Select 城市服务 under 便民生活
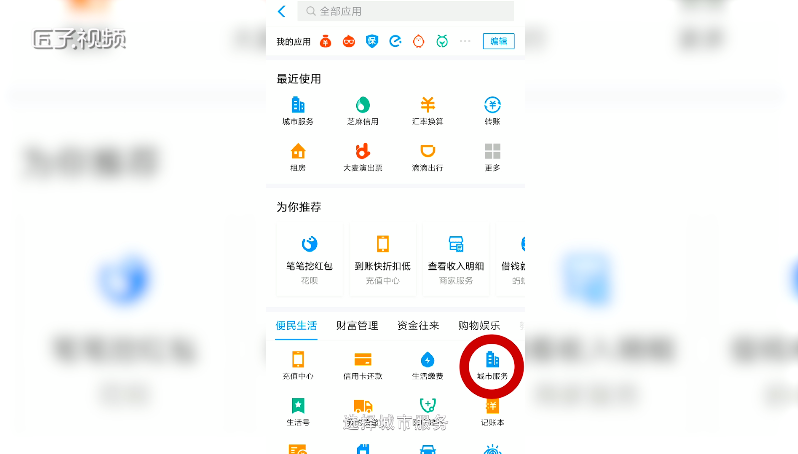The height and width of the screenshot is (454, 798). pyautogui.click(x=491, y=365)
